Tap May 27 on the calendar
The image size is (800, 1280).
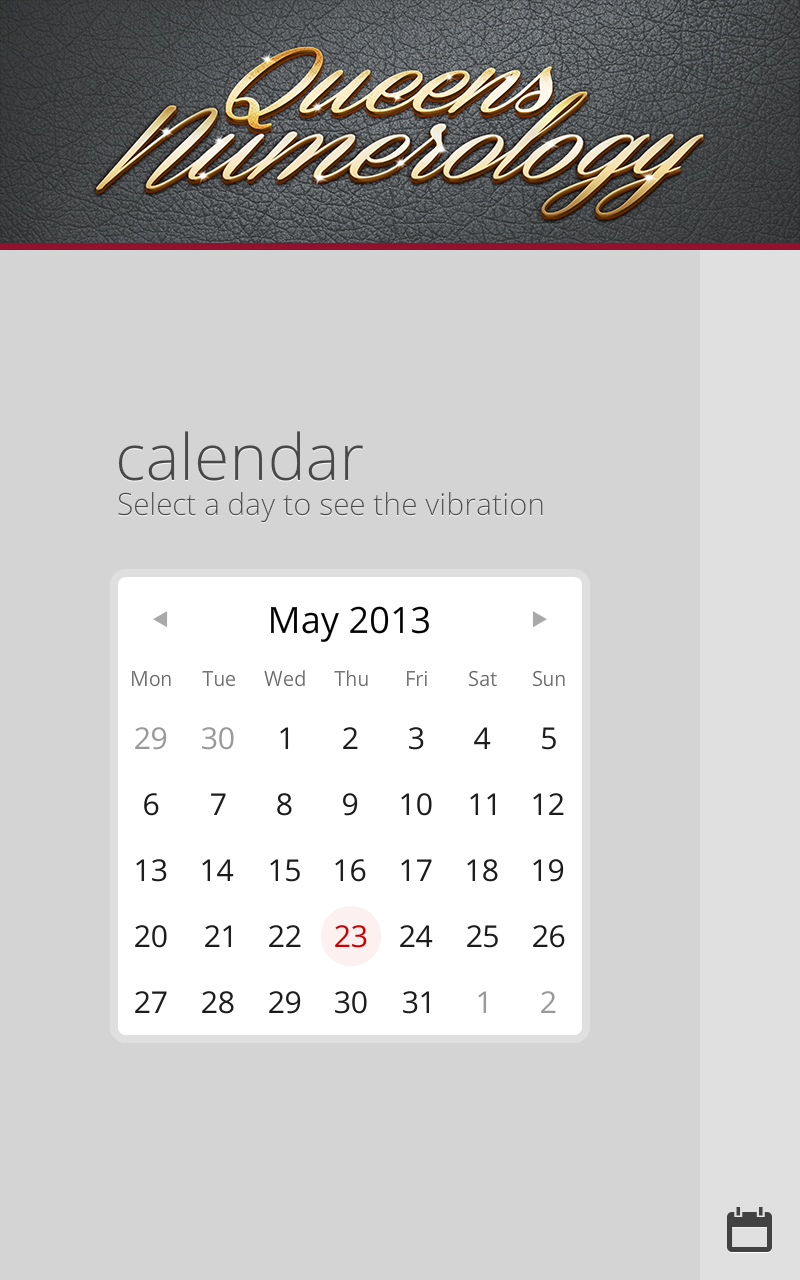click(x=151, y=1002)
